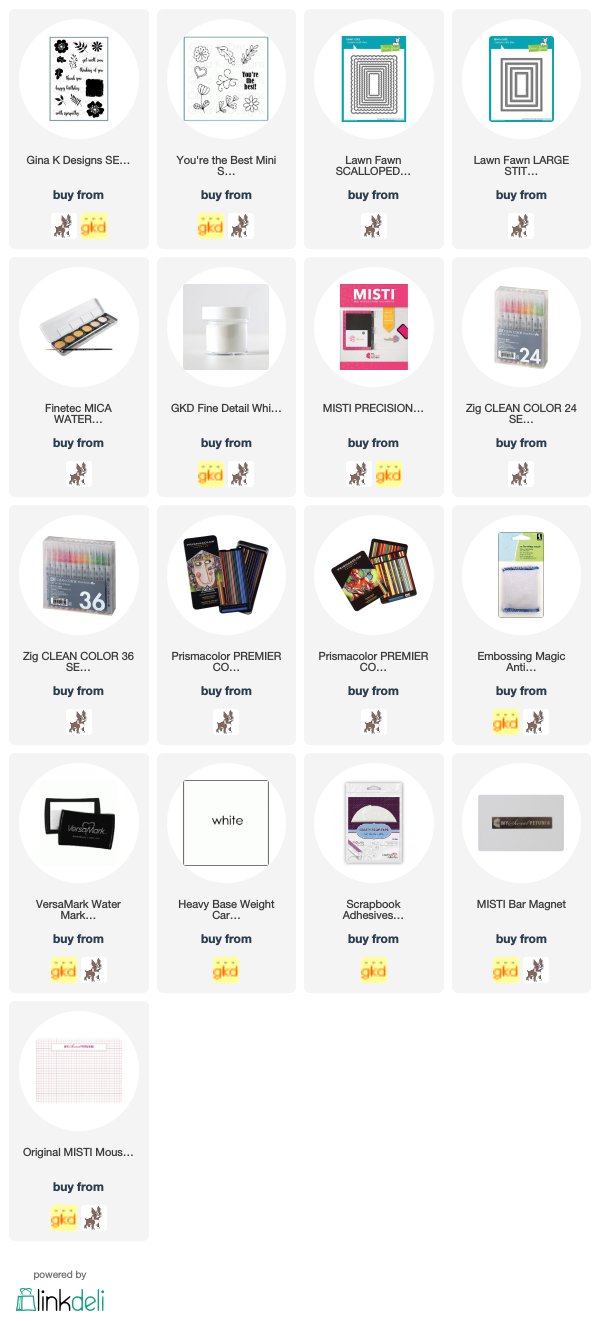Image resolution: width=600 pixels, height=1321 pixels.
Task: Tap the deer store icon under Lawn Fawn LARGE STIT
Action: tap(522, 226)
